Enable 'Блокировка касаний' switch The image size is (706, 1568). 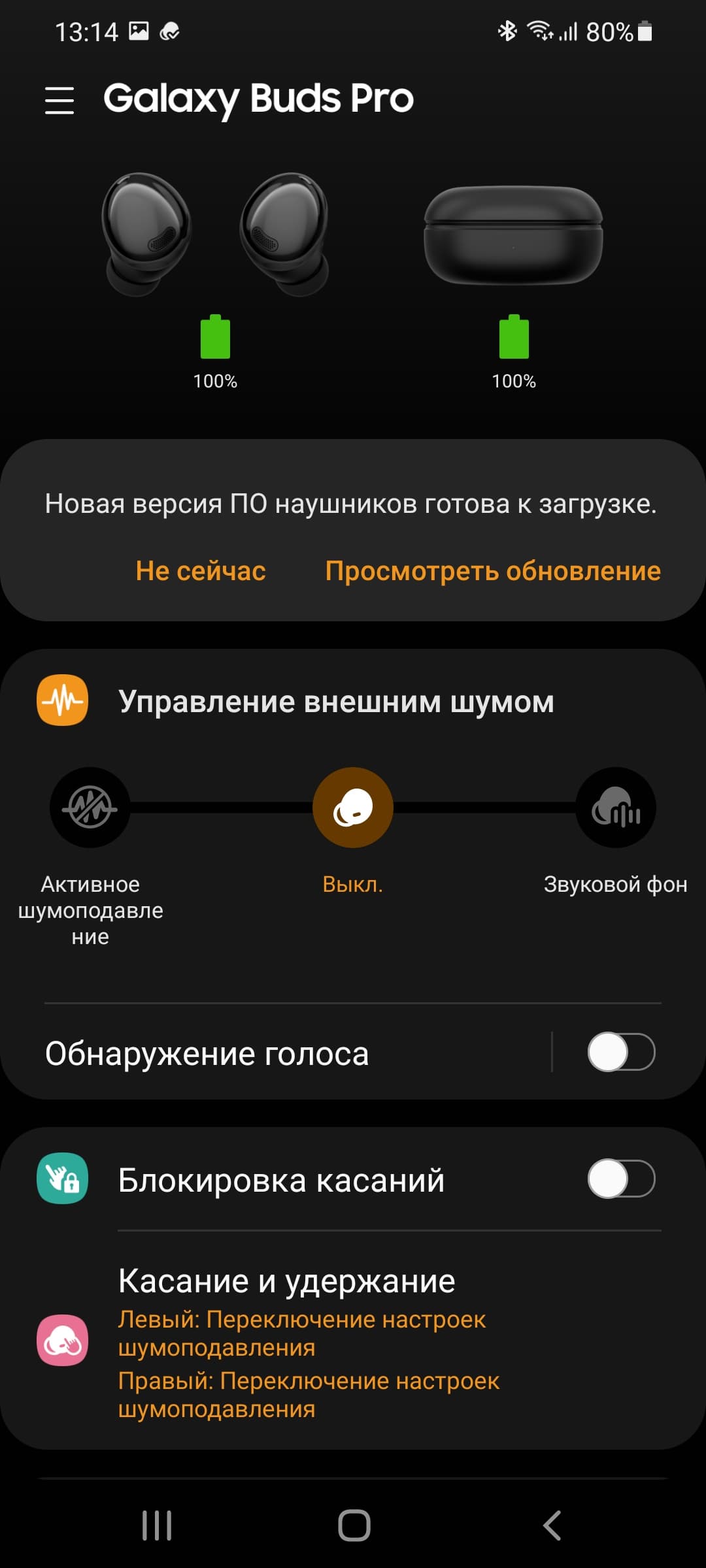(x=621, y=1179)
